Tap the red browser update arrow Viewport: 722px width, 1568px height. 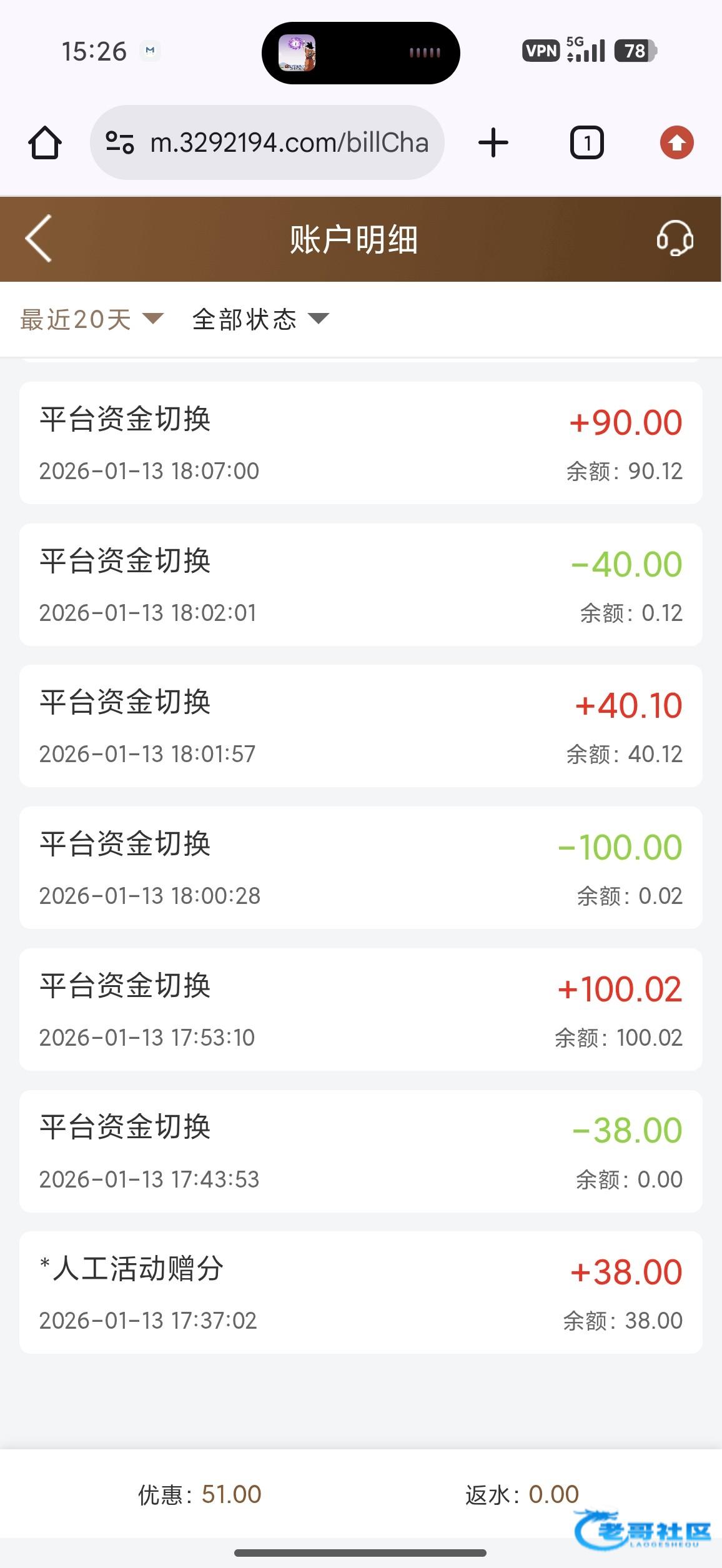(x=677, y=143)
